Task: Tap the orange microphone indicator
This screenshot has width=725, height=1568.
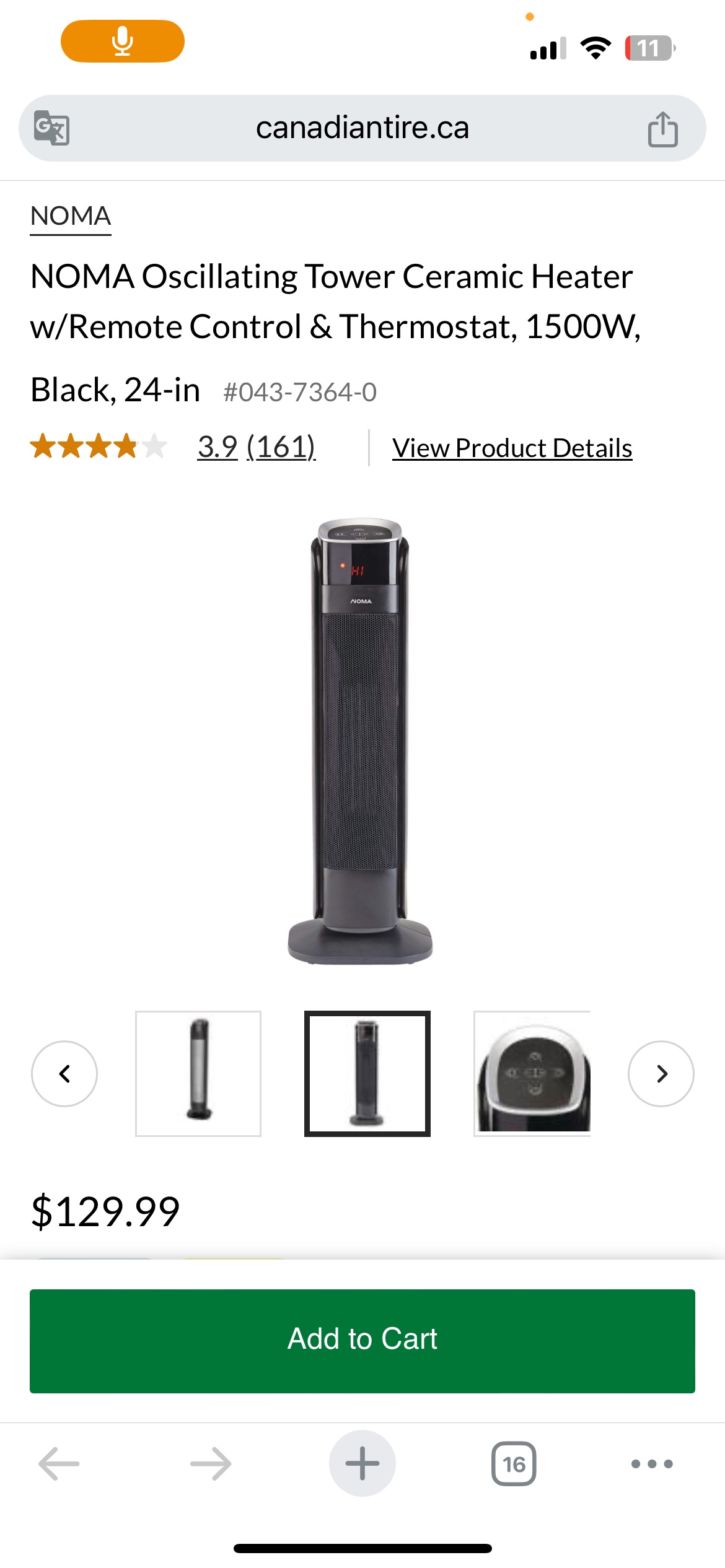Action: (122, 41)
